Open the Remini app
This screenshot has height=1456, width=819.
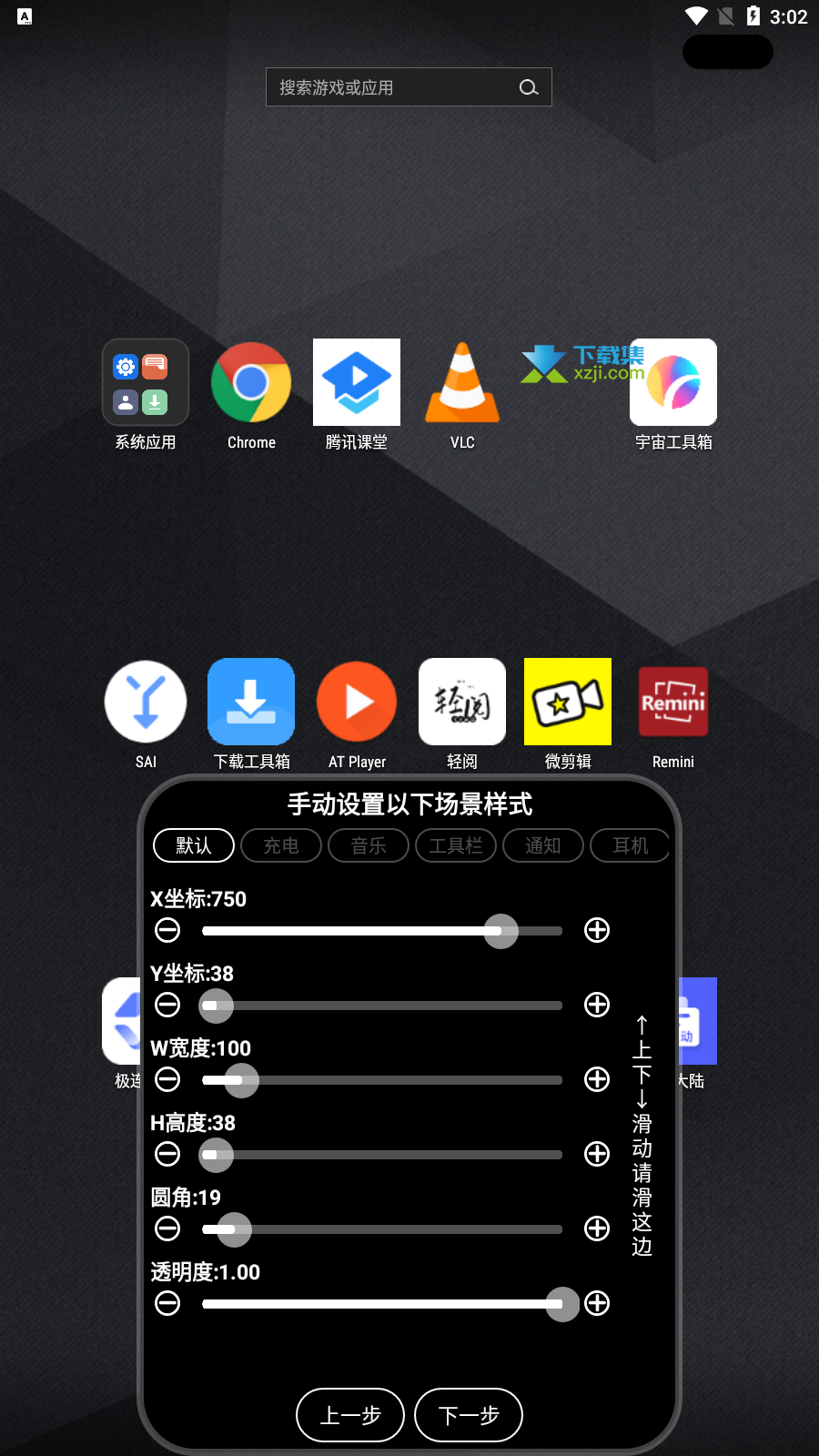tap(673, 703)
